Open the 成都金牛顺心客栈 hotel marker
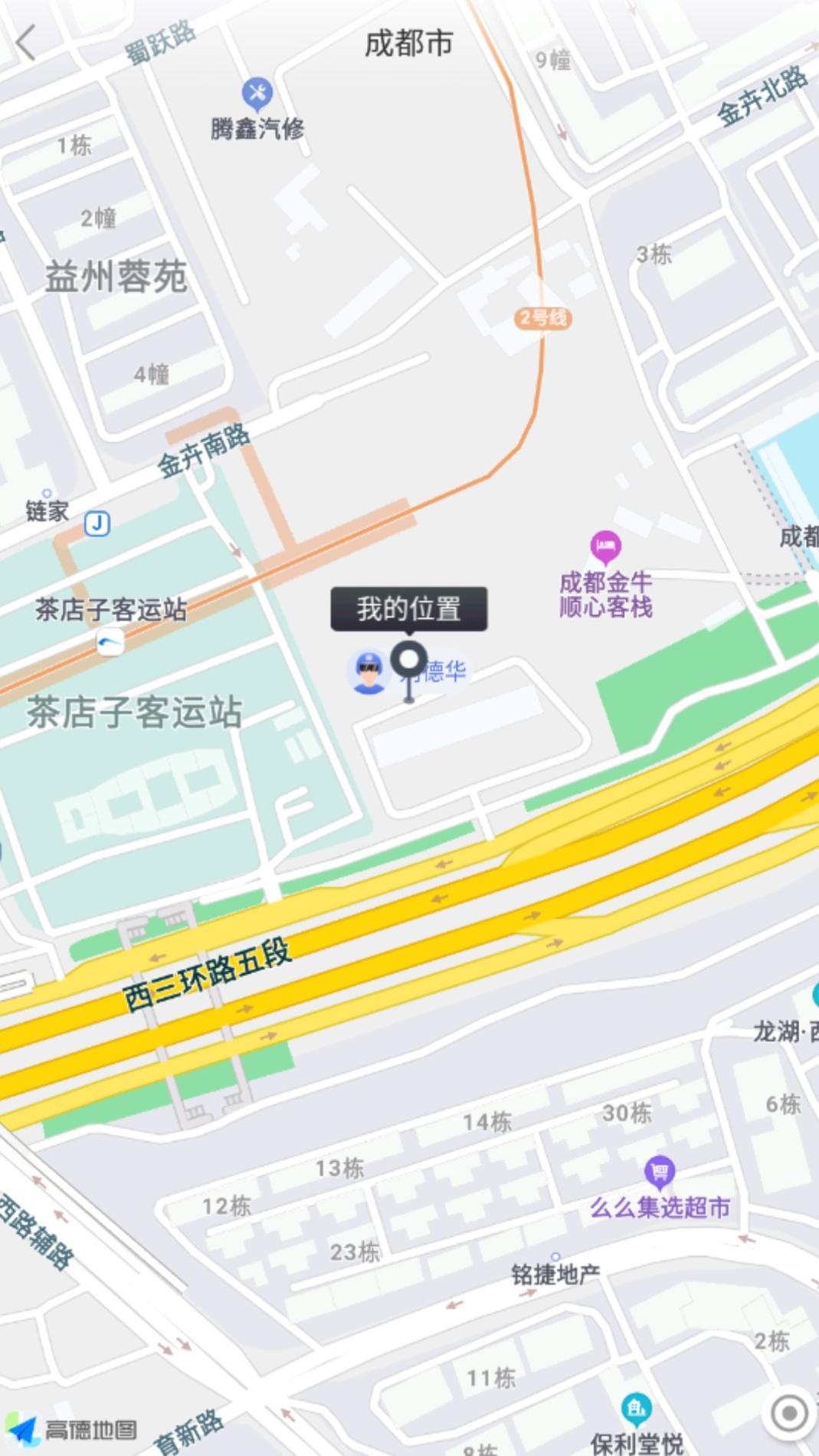819x1456 pixels. (x=604, y=546)
